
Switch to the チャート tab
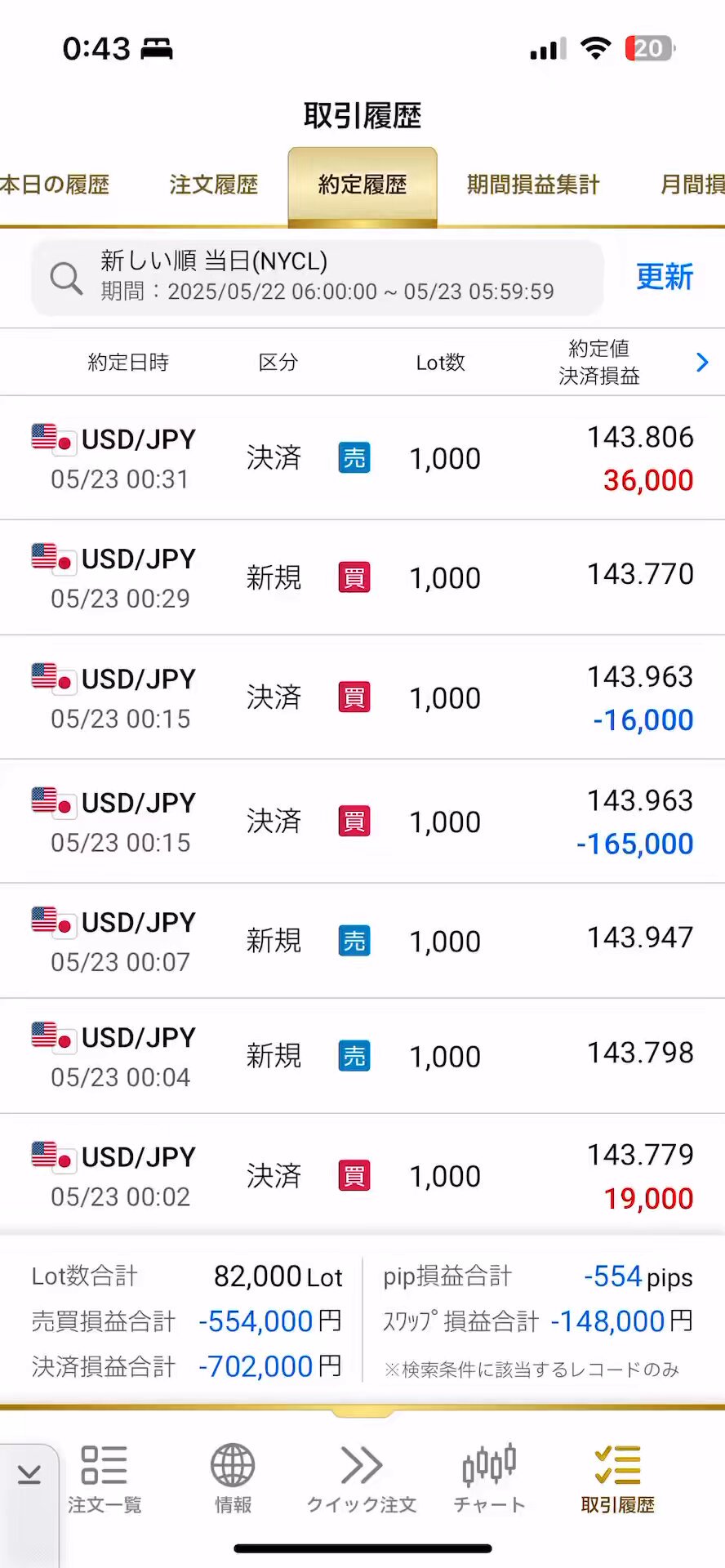point(490,1480)
